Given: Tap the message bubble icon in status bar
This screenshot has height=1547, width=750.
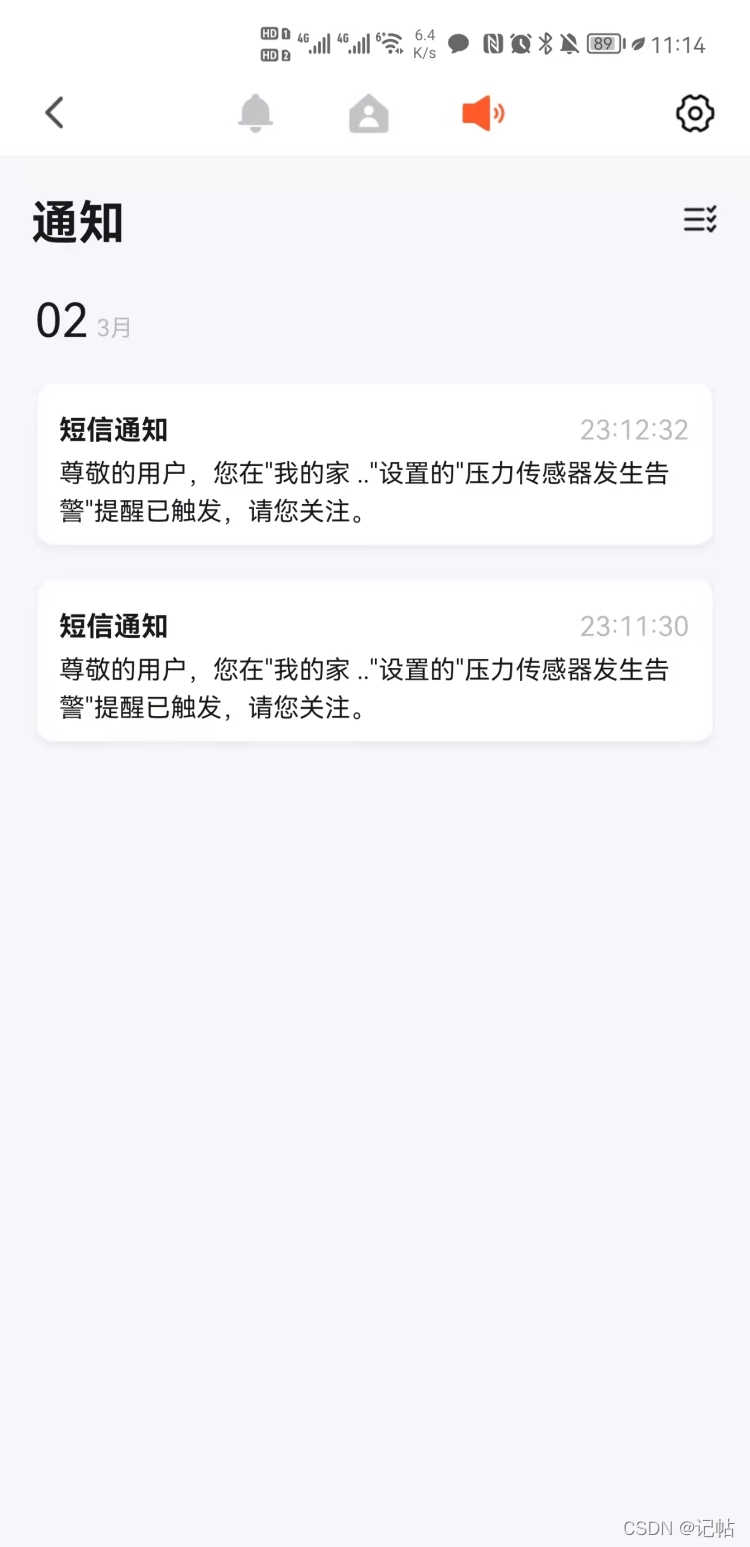Looking at the screenshot, I should pyautogui.click(x=458, y=44).
